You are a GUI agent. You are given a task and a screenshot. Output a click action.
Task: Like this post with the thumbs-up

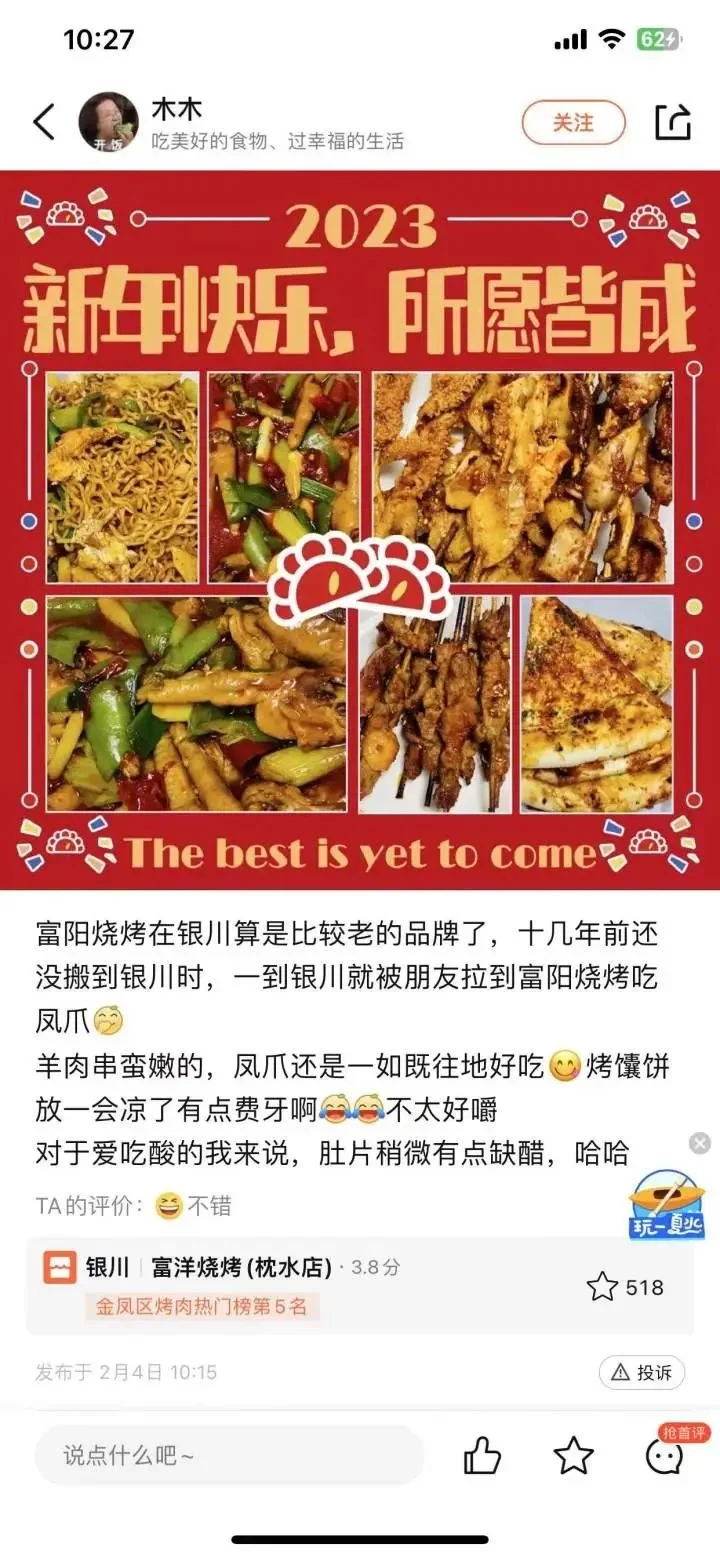pos(482,1456)
